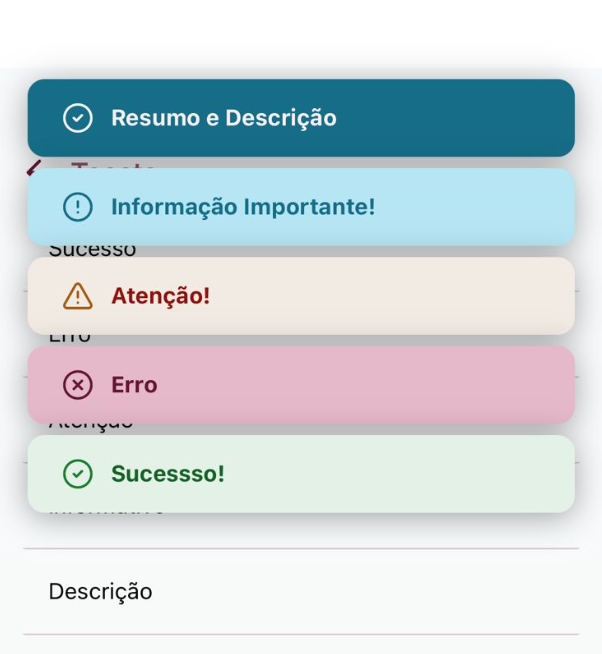The image size is (602, 654).
Task: Tap the green Sucessso! toast
Action: [x=300, y=474]
